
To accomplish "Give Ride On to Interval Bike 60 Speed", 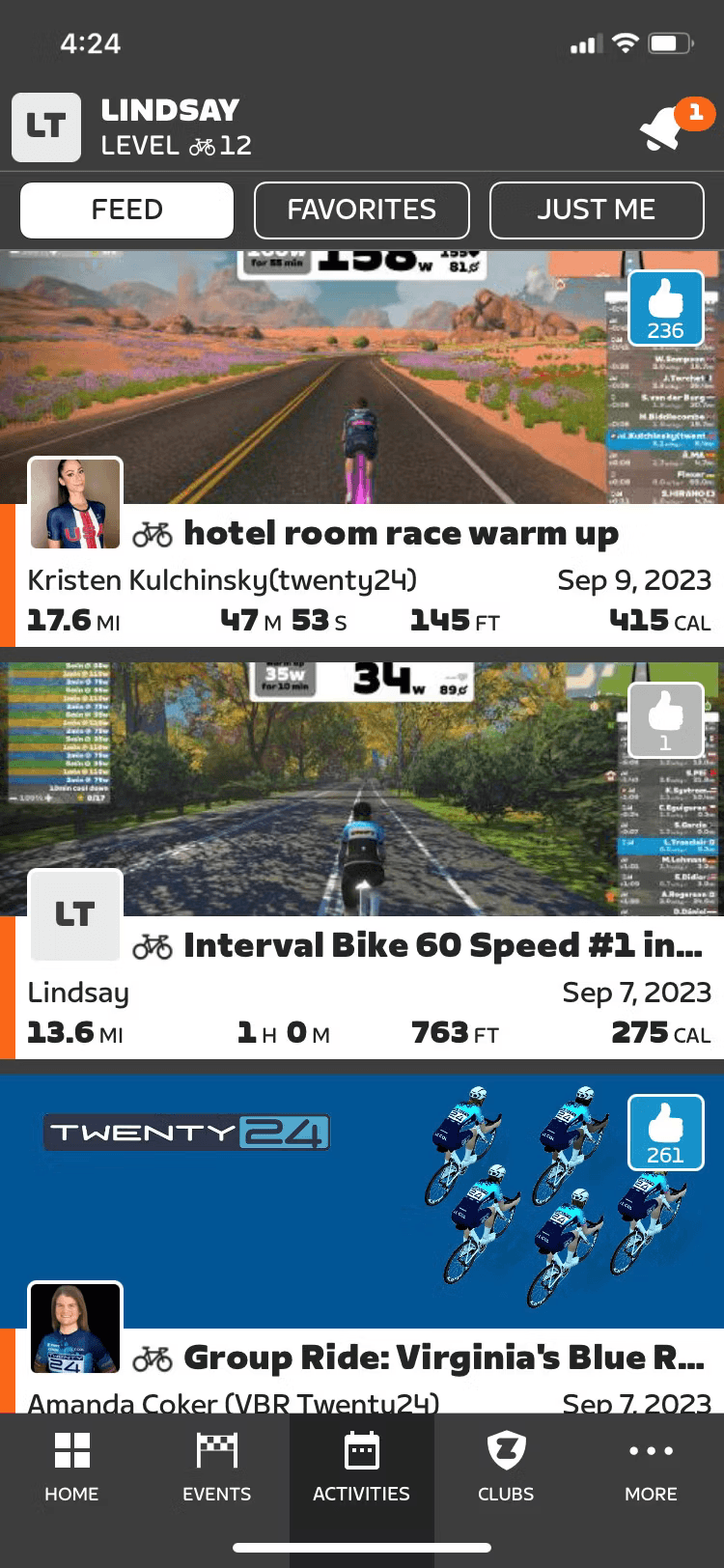I will (665, 720).
